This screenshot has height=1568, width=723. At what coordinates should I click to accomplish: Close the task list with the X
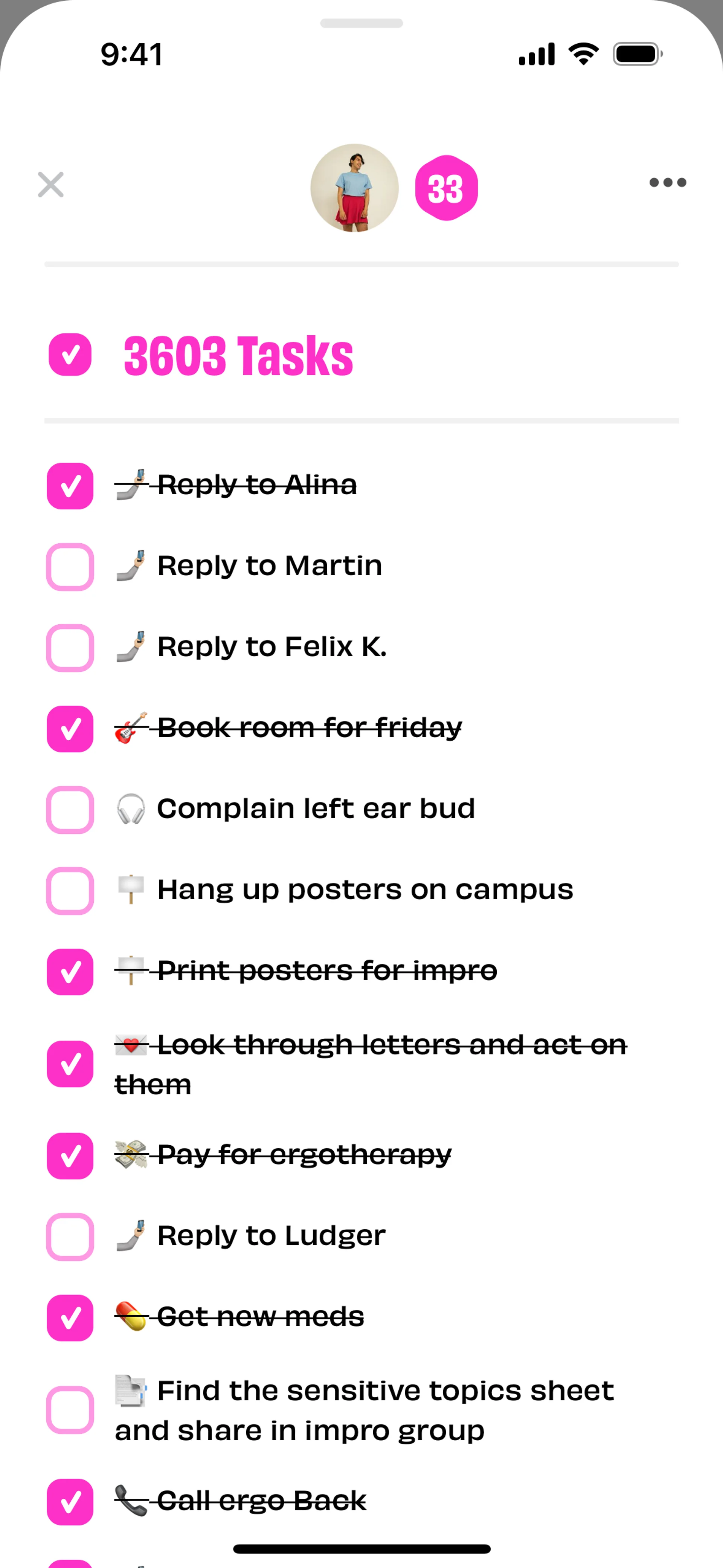point(50,185)
